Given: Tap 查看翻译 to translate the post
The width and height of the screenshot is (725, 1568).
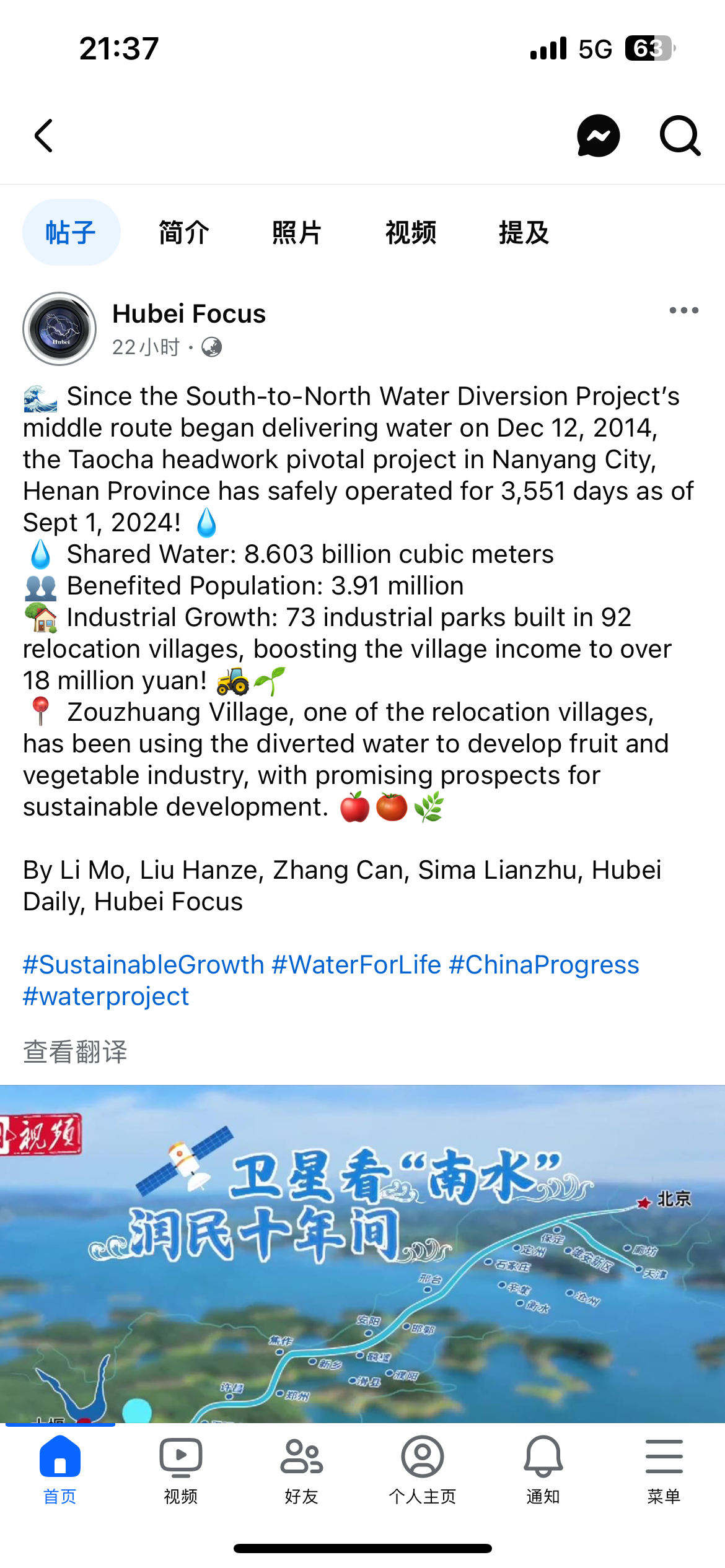Looking at the screenshot, I should (75, 1052).
